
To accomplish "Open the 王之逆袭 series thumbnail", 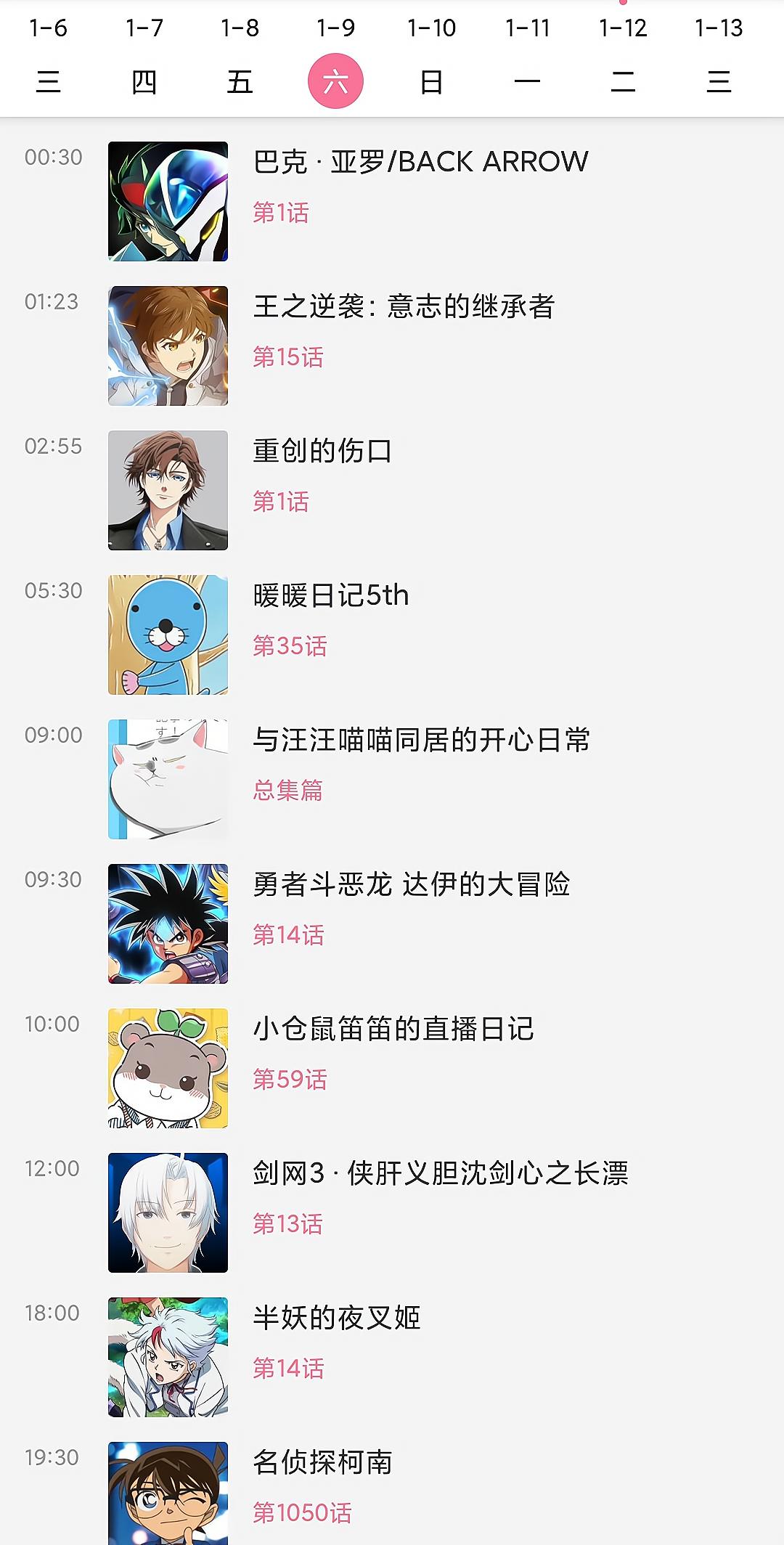I will pos(168,343).
